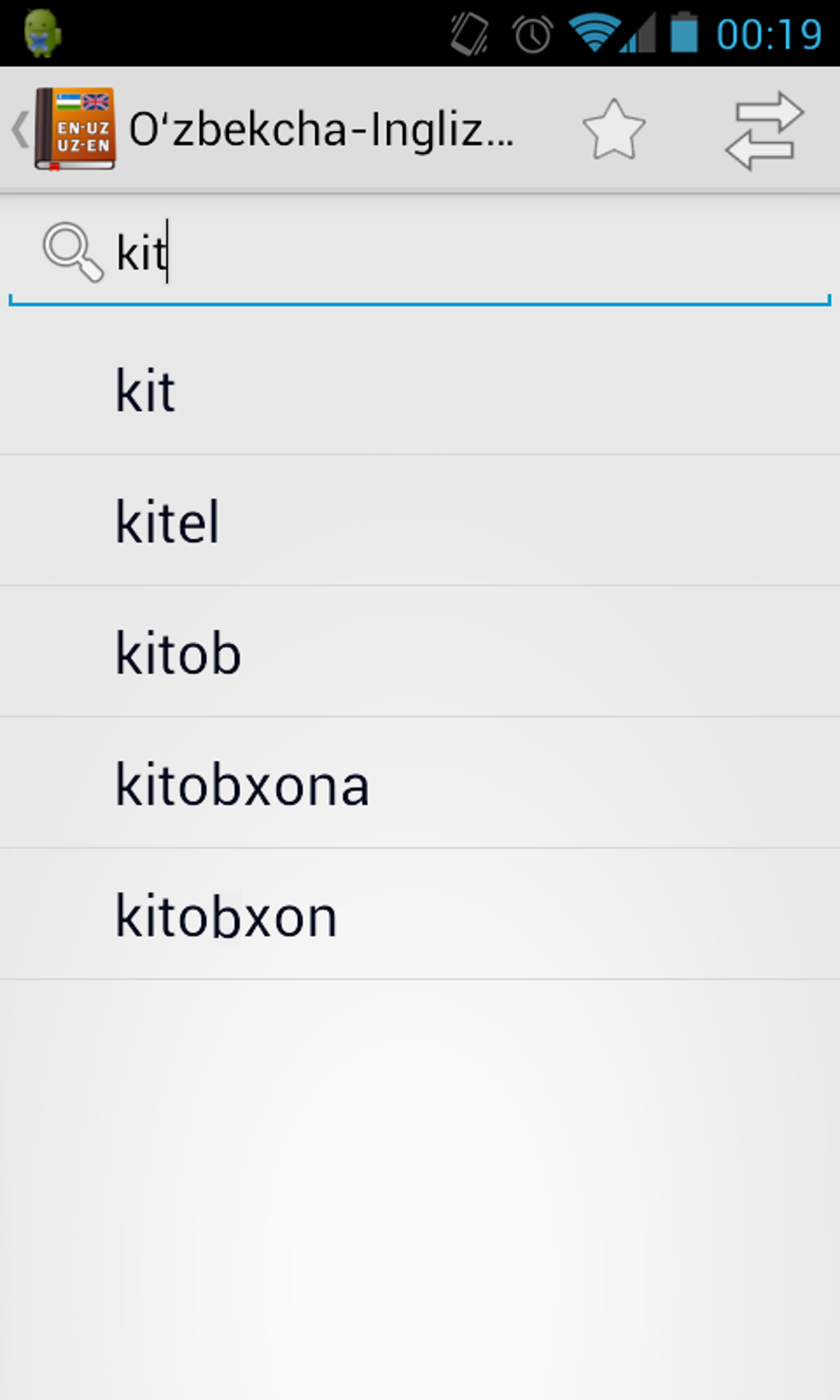Choose kitobxon from the results
Image resolution: width=840 pixels, height=1400 pixels.
[420, 915]
